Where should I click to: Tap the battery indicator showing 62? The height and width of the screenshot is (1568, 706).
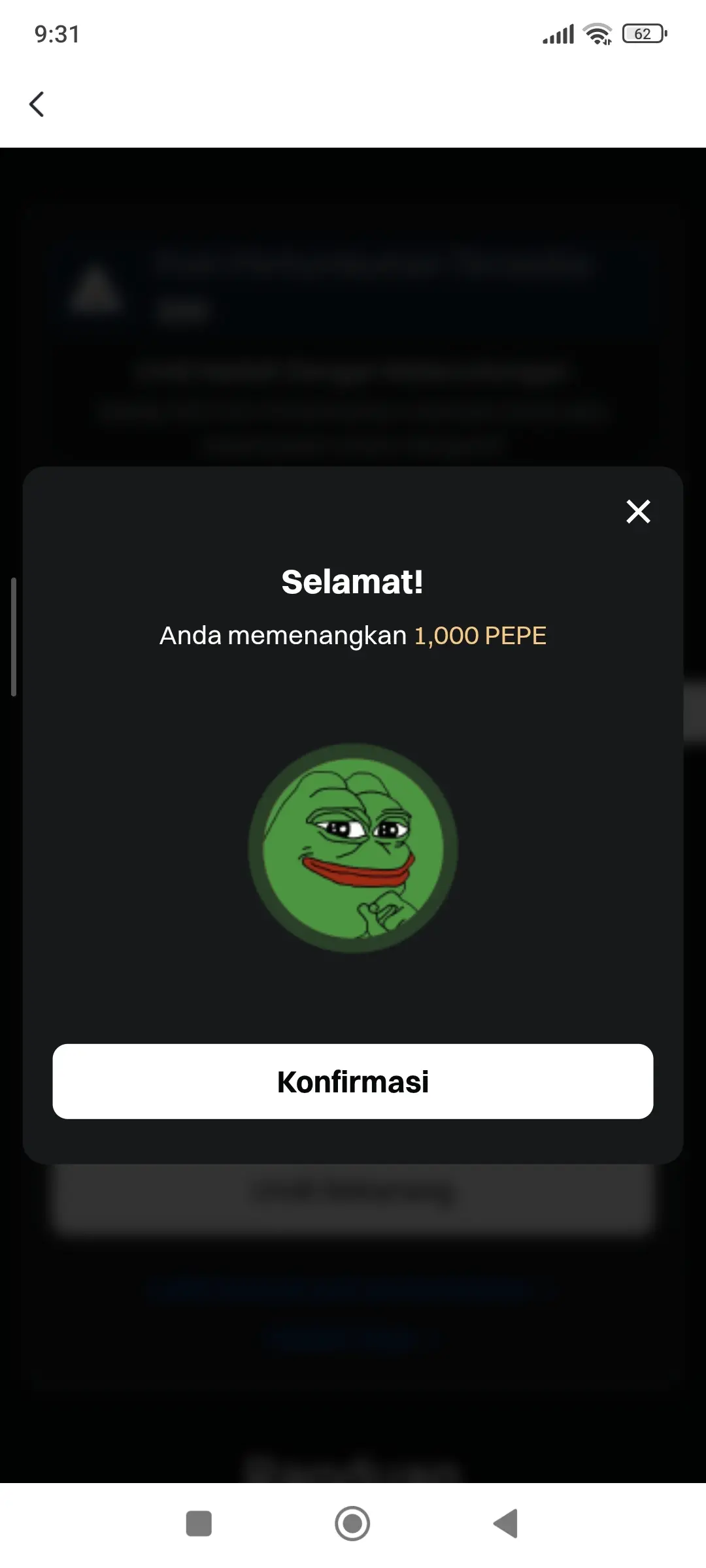[x=644, y=33]
